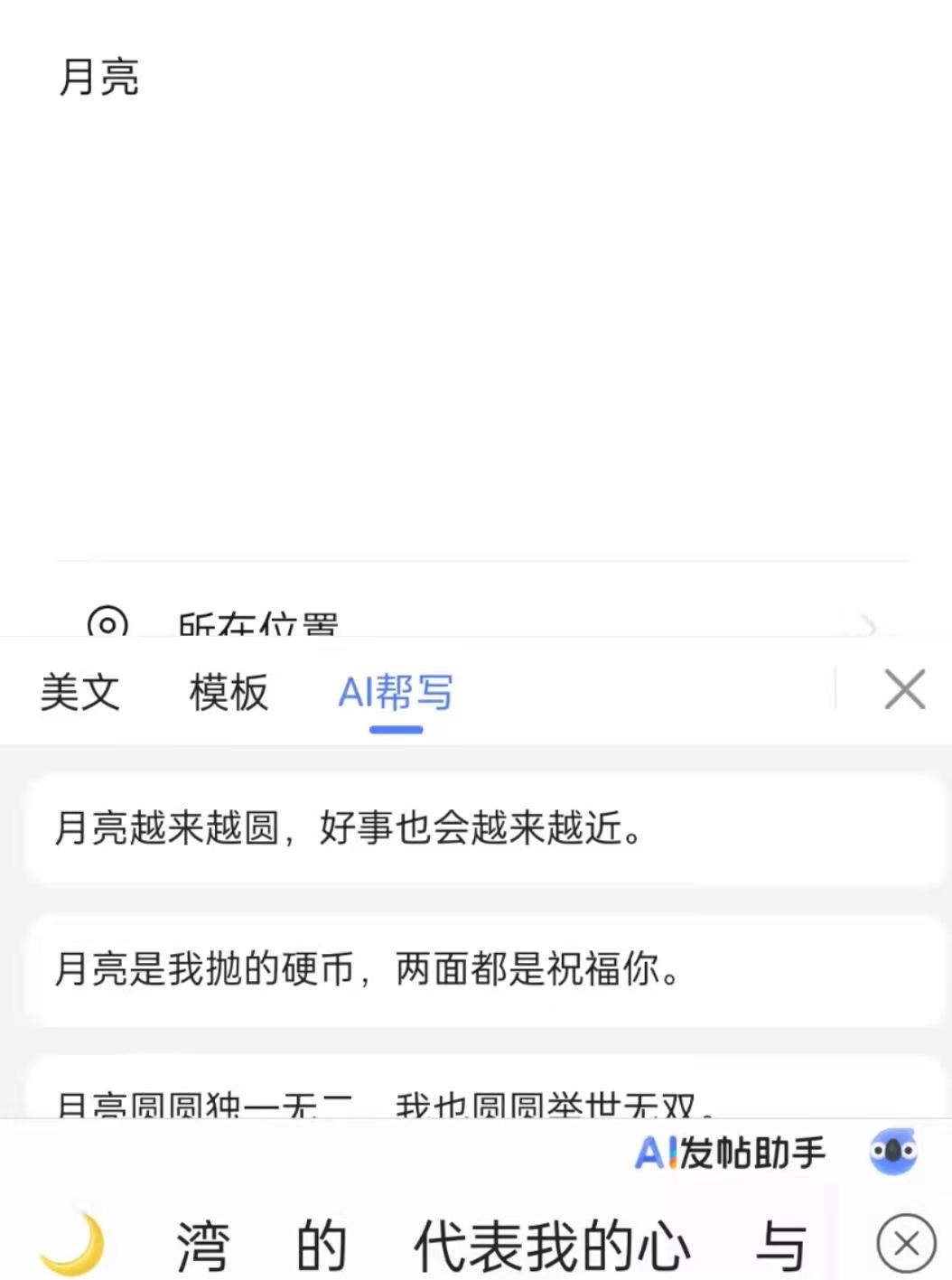The height and width of the screenshot is (1280, 952).
Task: Select the AI帮写 tab
Action: pos(395,691)
